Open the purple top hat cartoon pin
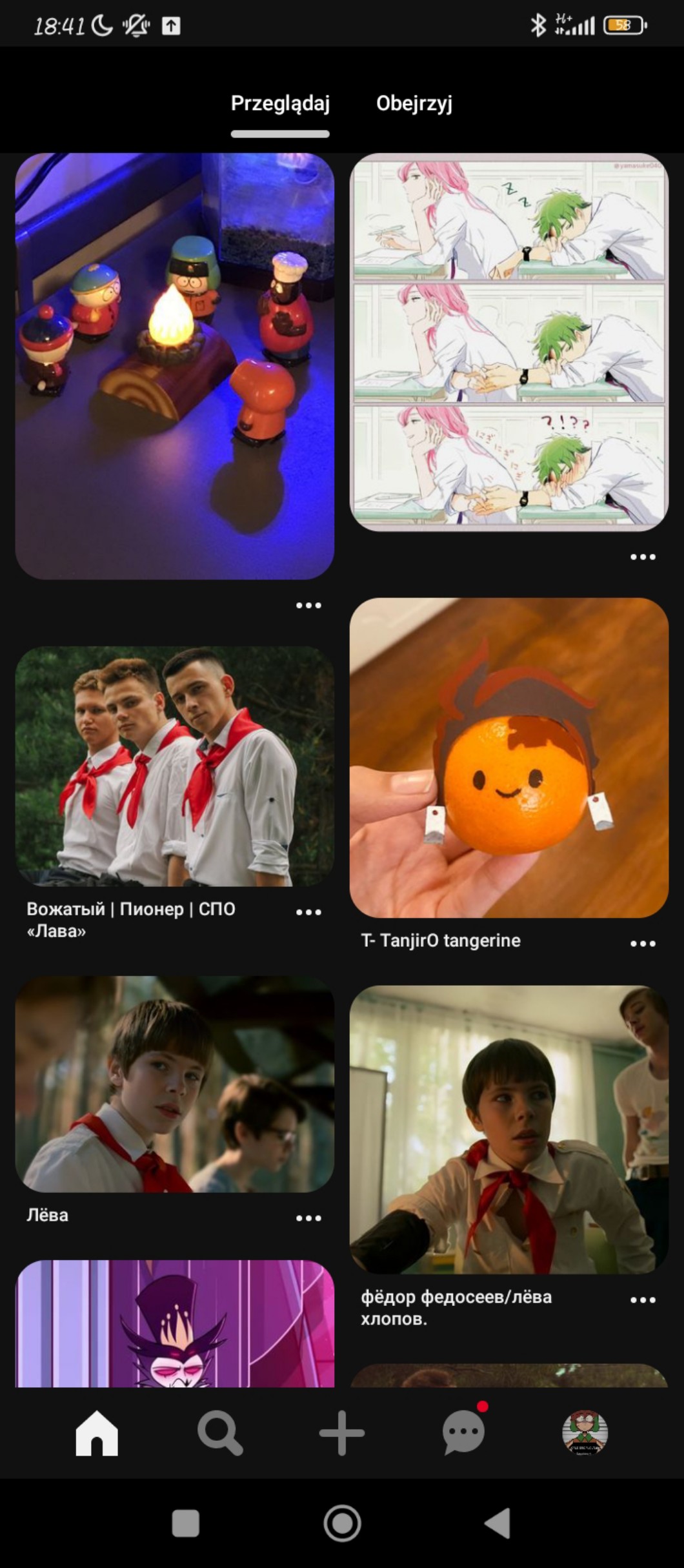684x1568 pixels. point(174,1323)
